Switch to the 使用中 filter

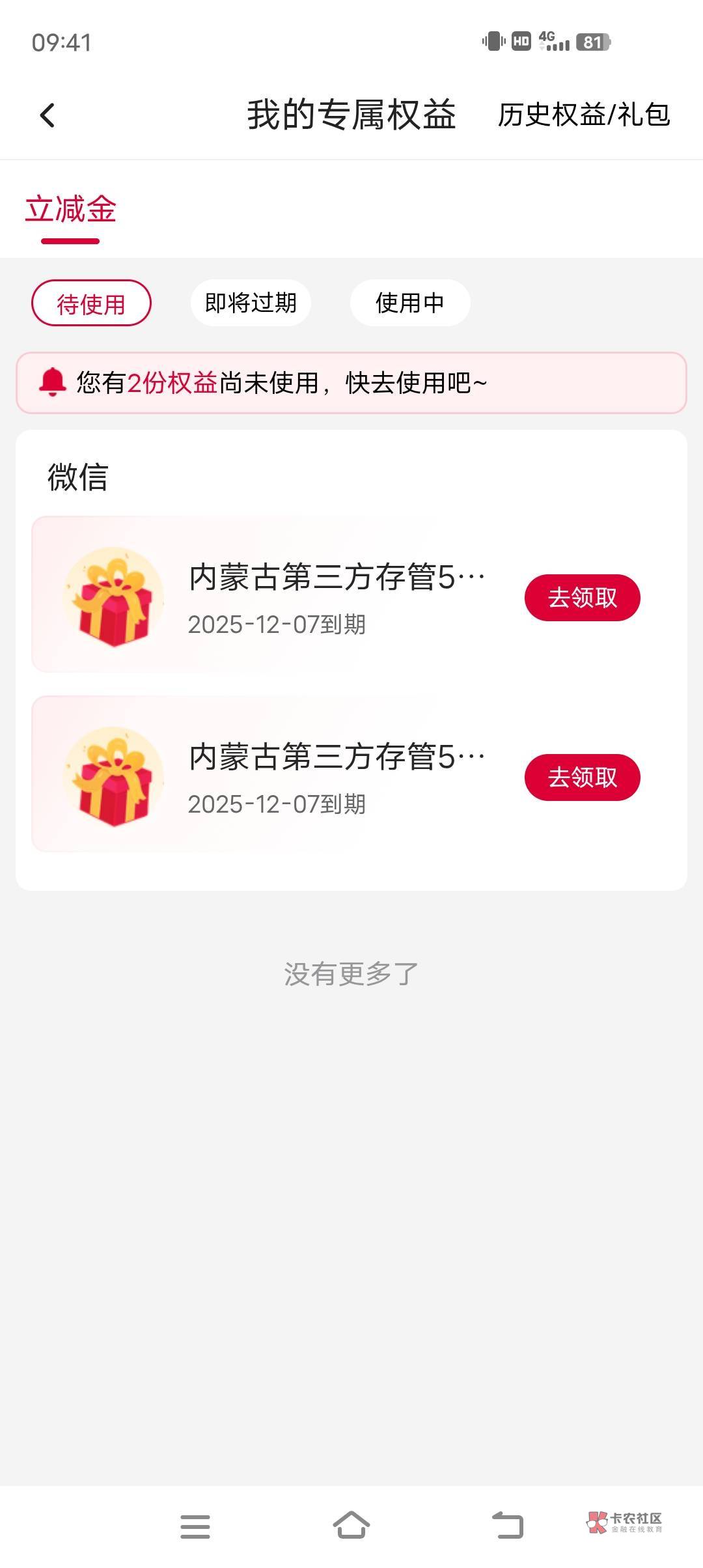[x=410, y=303]
